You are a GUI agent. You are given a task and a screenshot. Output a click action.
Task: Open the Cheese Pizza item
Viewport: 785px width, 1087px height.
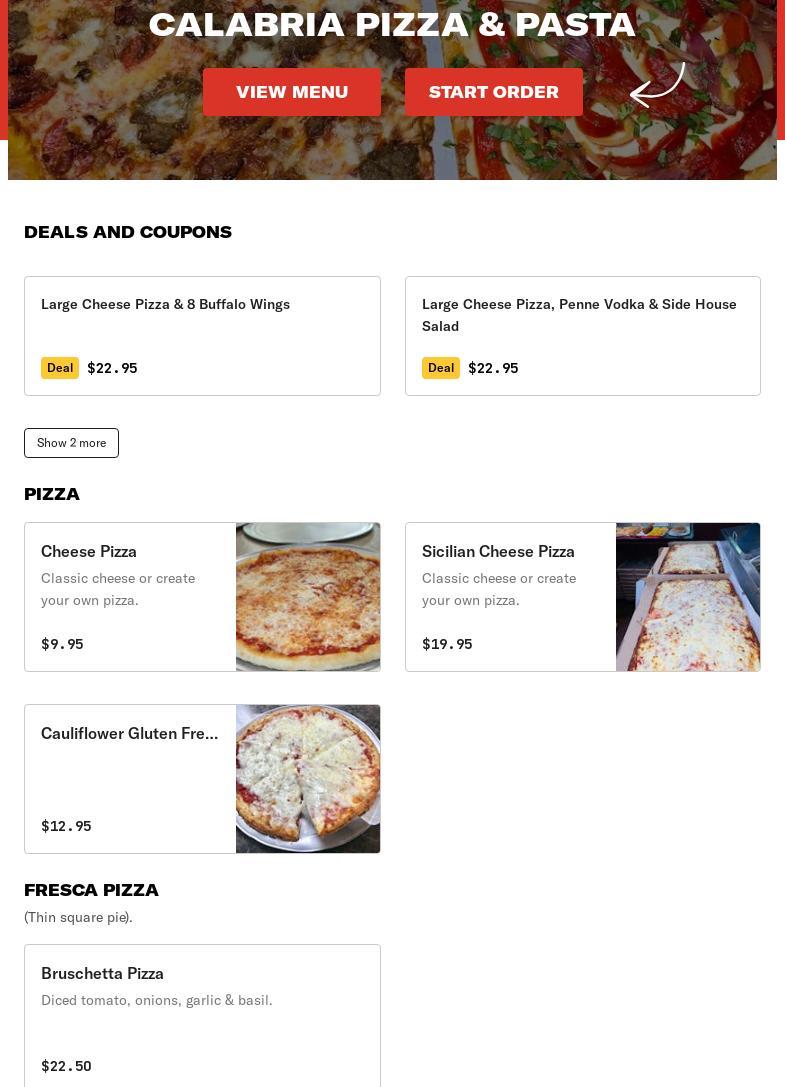coord(202,596)
